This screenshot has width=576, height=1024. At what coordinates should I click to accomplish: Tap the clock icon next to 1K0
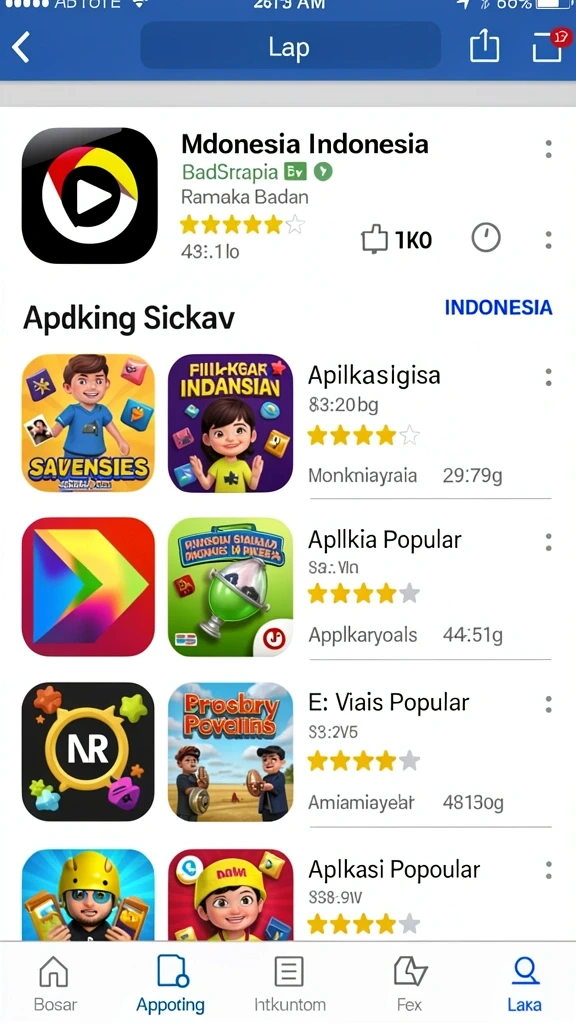(x=486, y=237)
